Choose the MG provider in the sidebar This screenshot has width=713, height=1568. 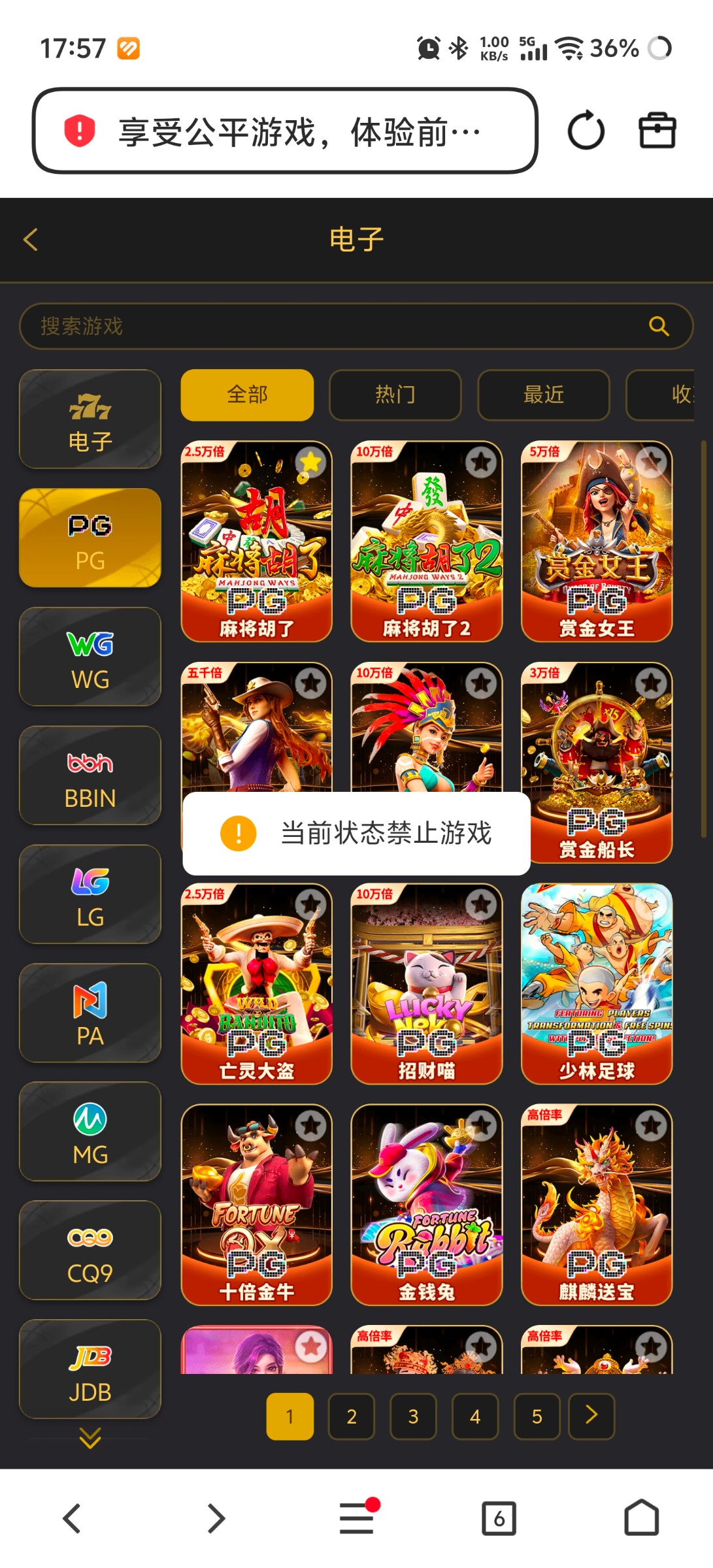click(90, 1132)
